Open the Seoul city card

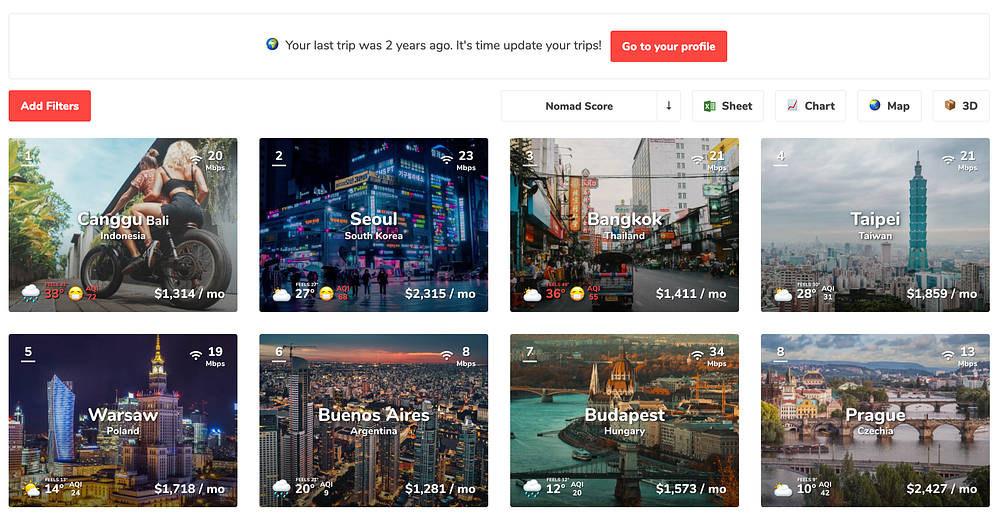[x=373, y=225]
